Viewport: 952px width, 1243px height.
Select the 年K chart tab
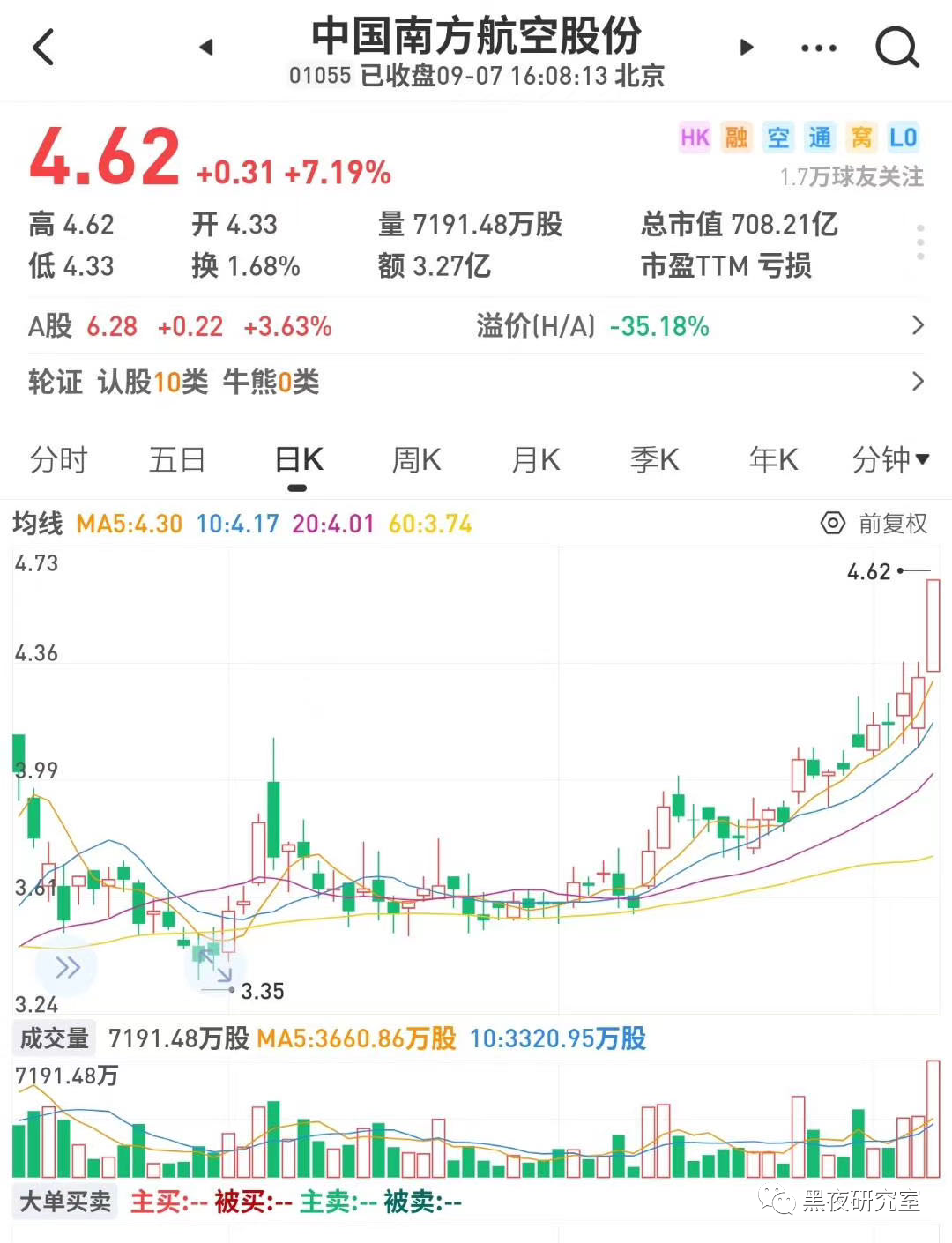772,460
